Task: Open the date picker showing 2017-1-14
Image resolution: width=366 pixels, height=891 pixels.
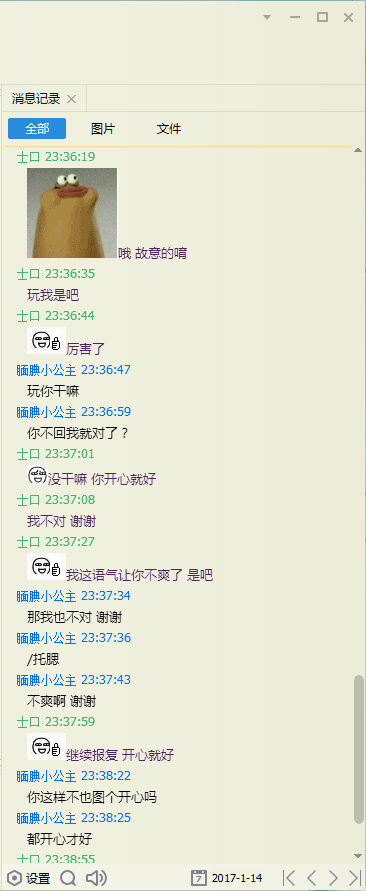Action: click(226, 878)
